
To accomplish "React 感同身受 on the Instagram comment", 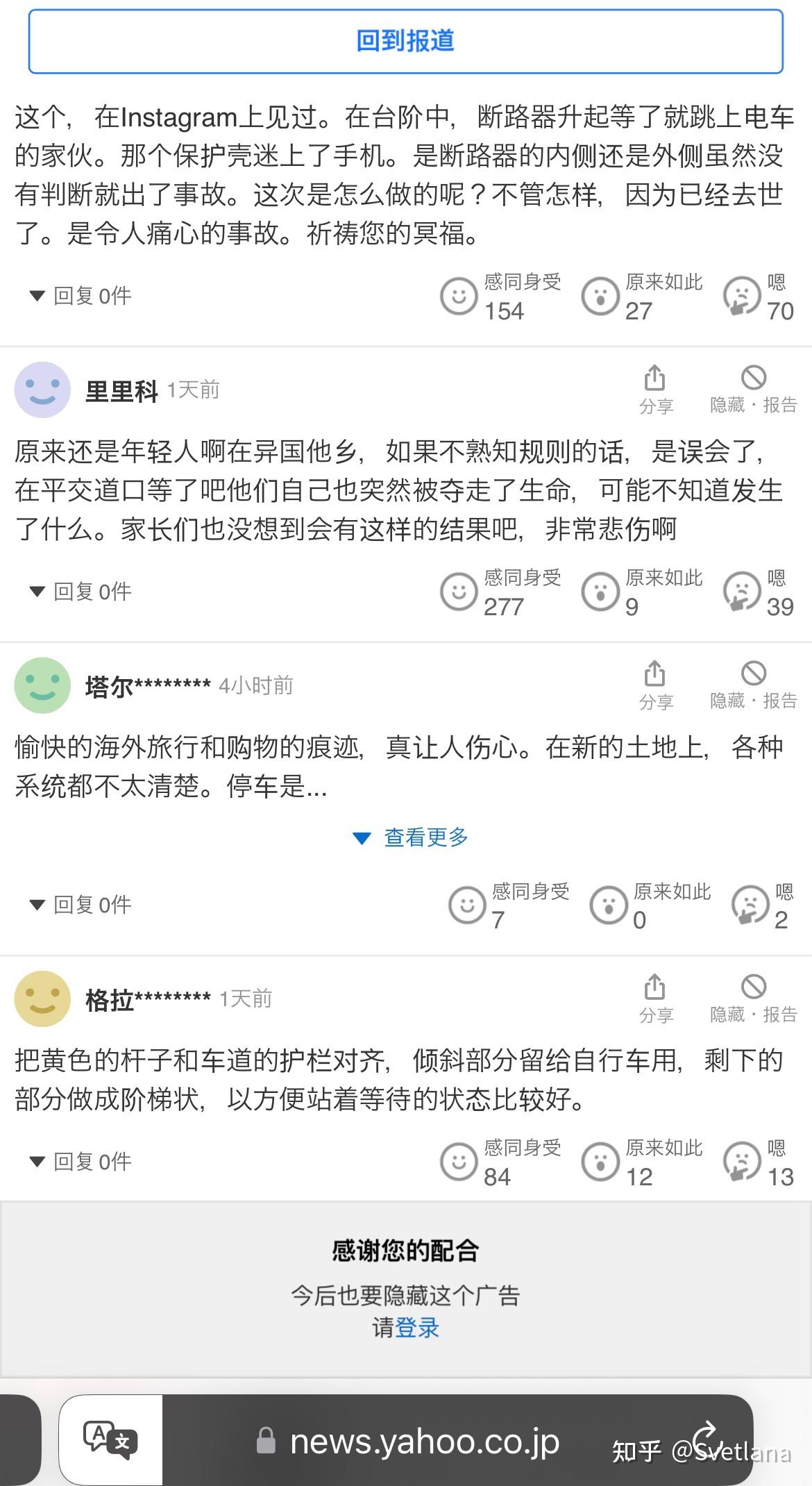I will coord(501,296).
